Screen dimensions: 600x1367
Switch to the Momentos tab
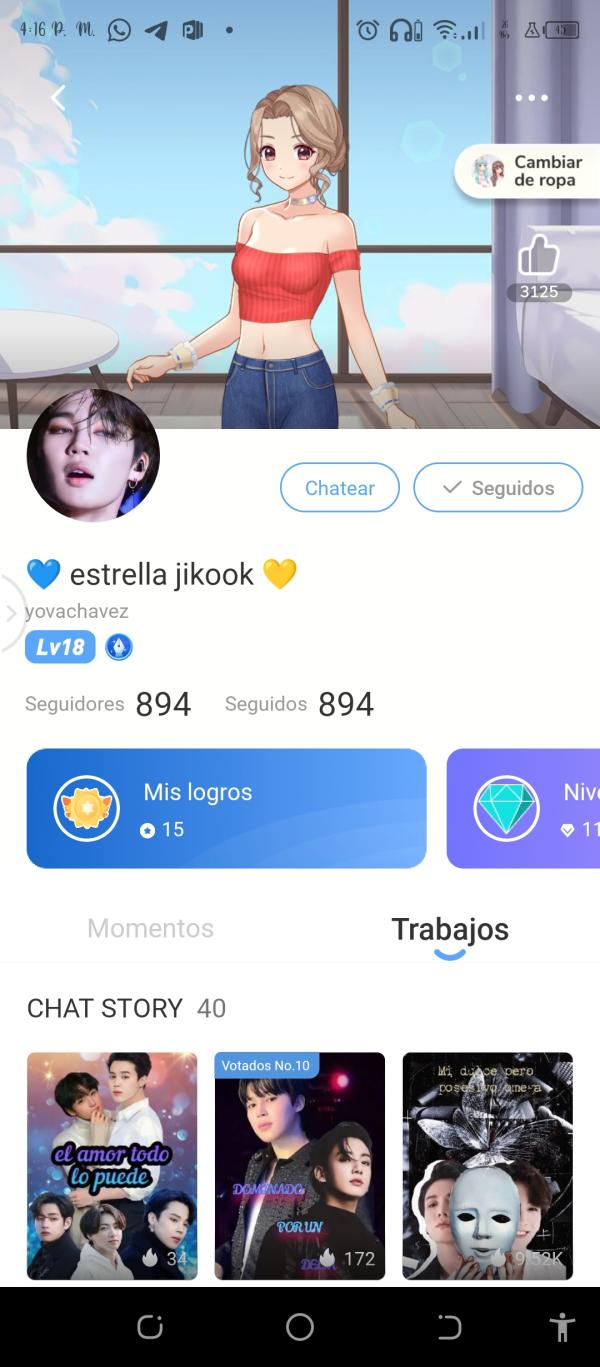(150, 928)
